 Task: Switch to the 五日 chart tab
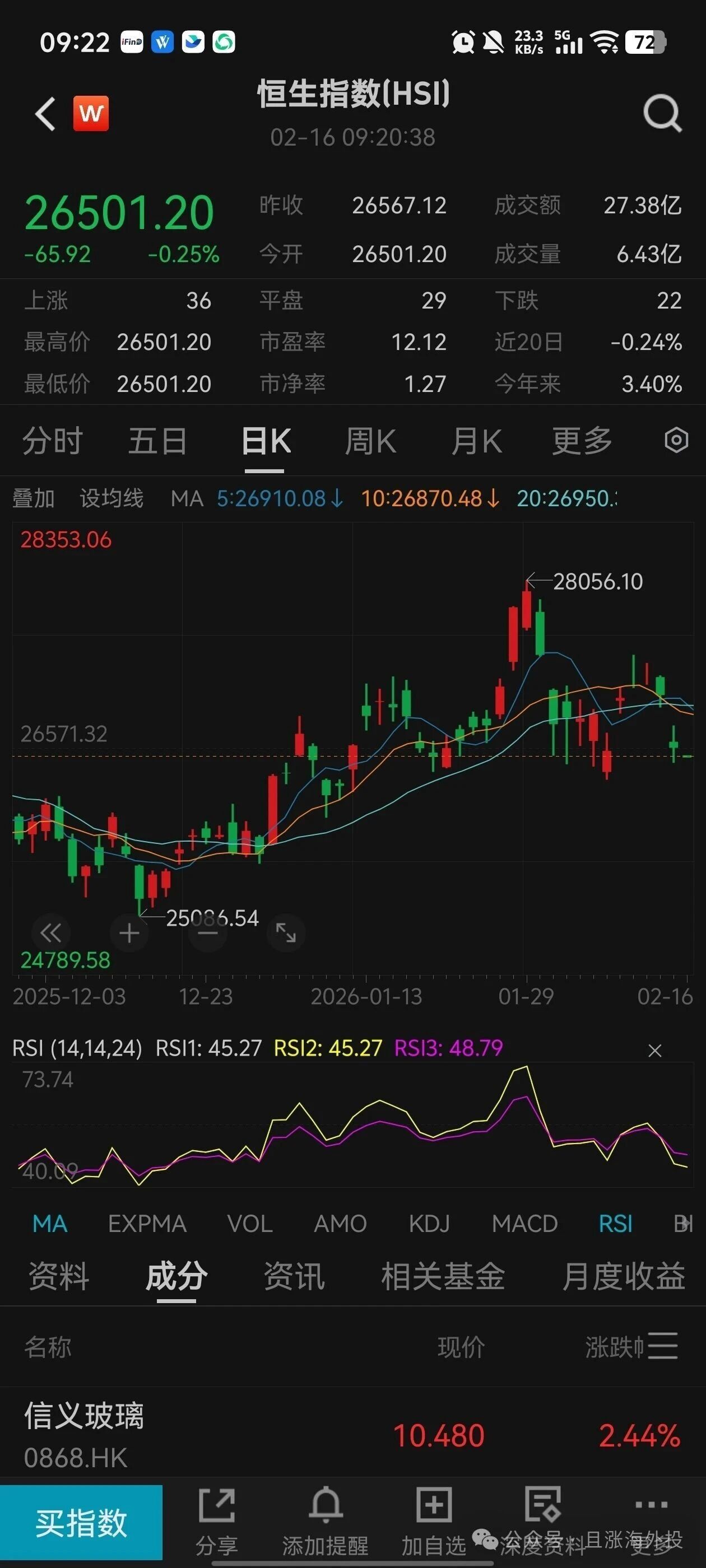(x=157, y=441)
